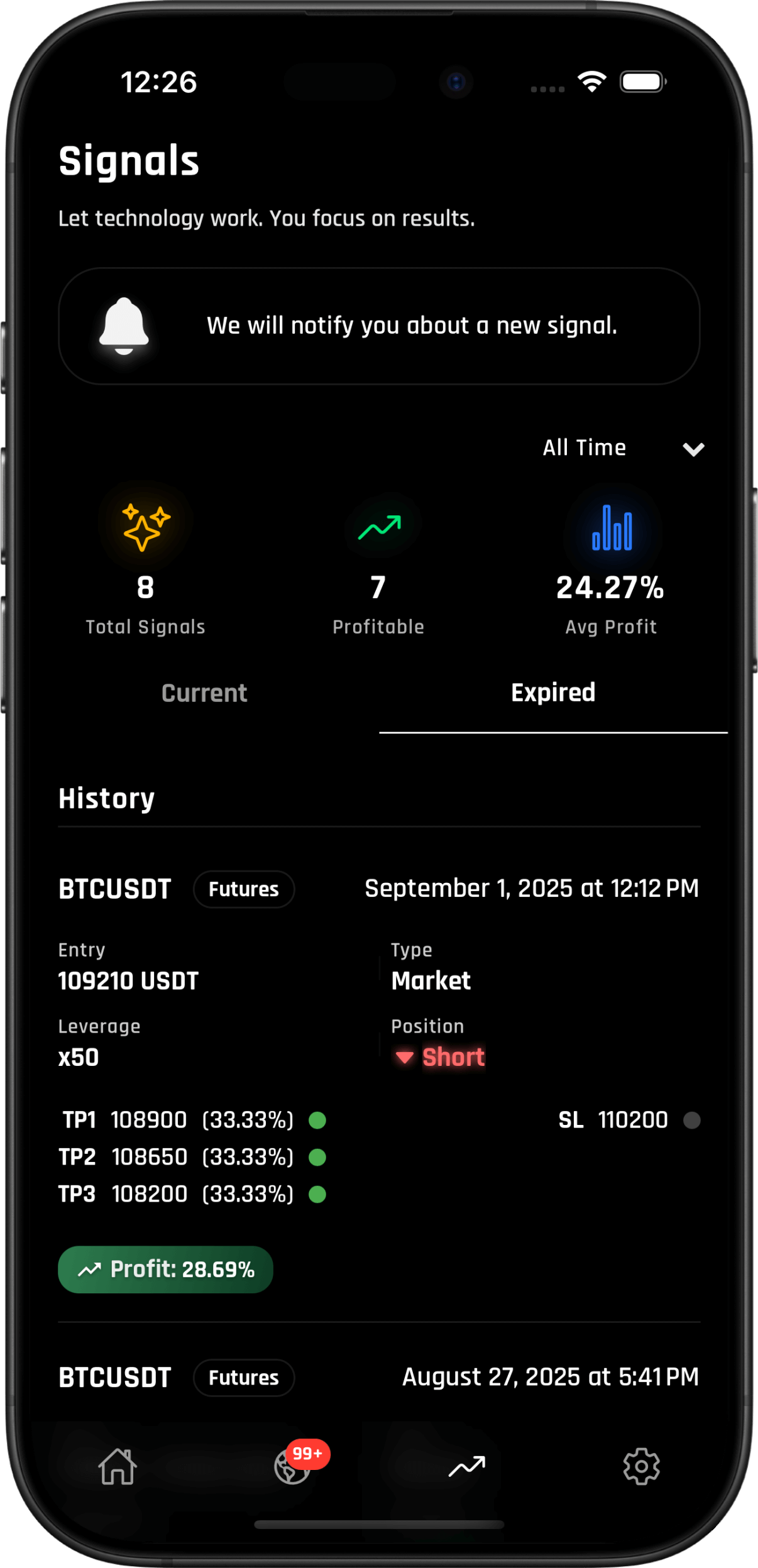Toggle the TP2 green status dot
758x1568 pixels.
[x=319, y=1157]
